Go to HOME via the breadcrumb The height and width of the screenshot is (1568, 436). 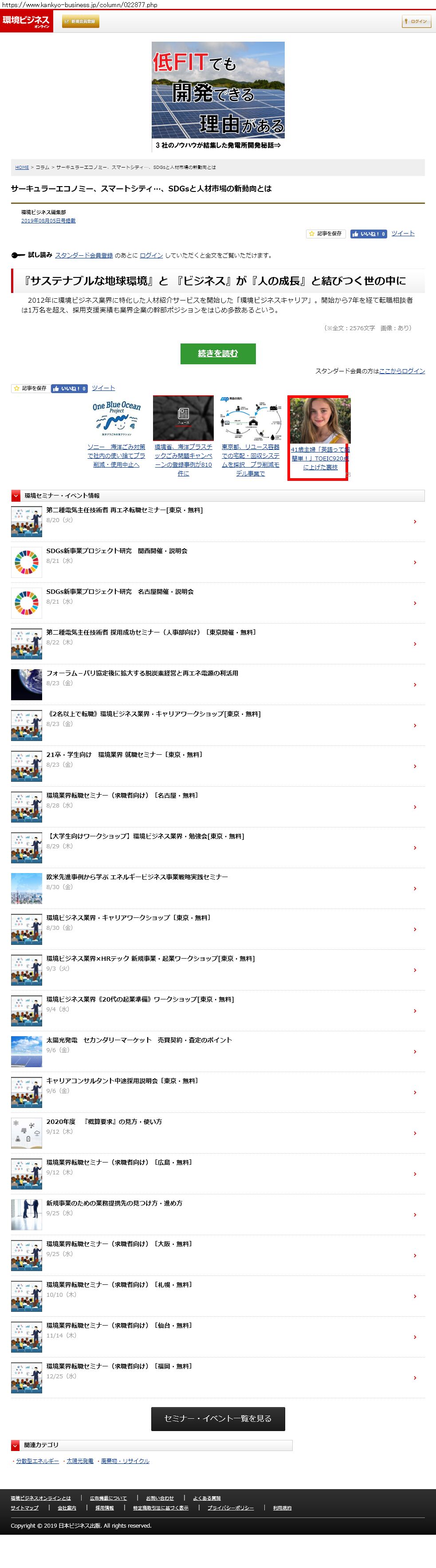click(x=22, y=168)
